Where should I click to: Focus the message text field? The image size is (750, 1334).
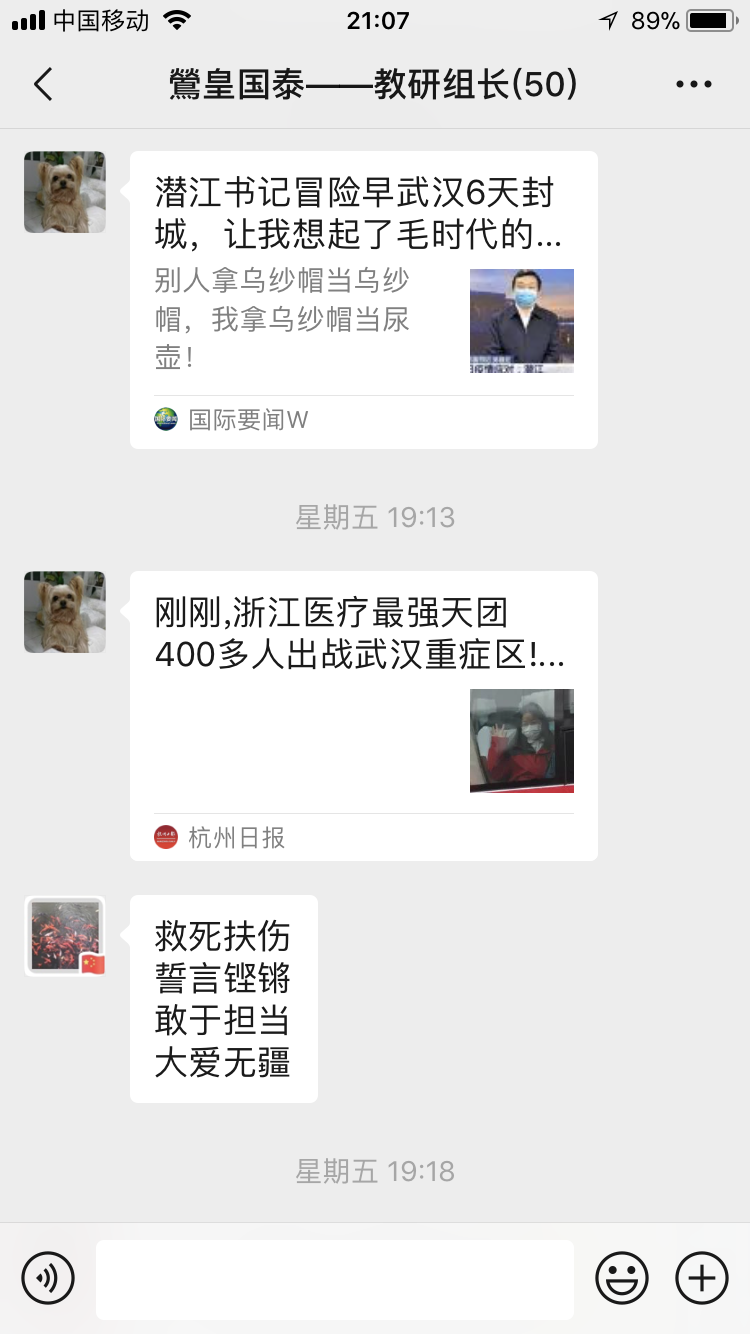click(335, 1279)
